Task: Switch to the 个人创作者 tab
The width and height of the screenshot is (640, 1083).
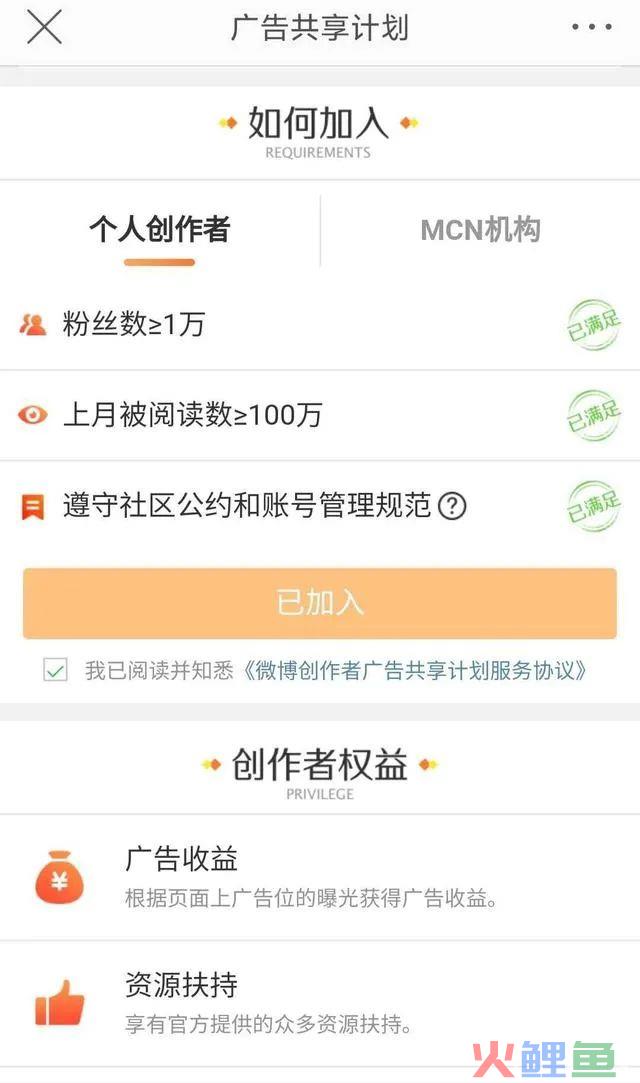Action: point(159,231)
